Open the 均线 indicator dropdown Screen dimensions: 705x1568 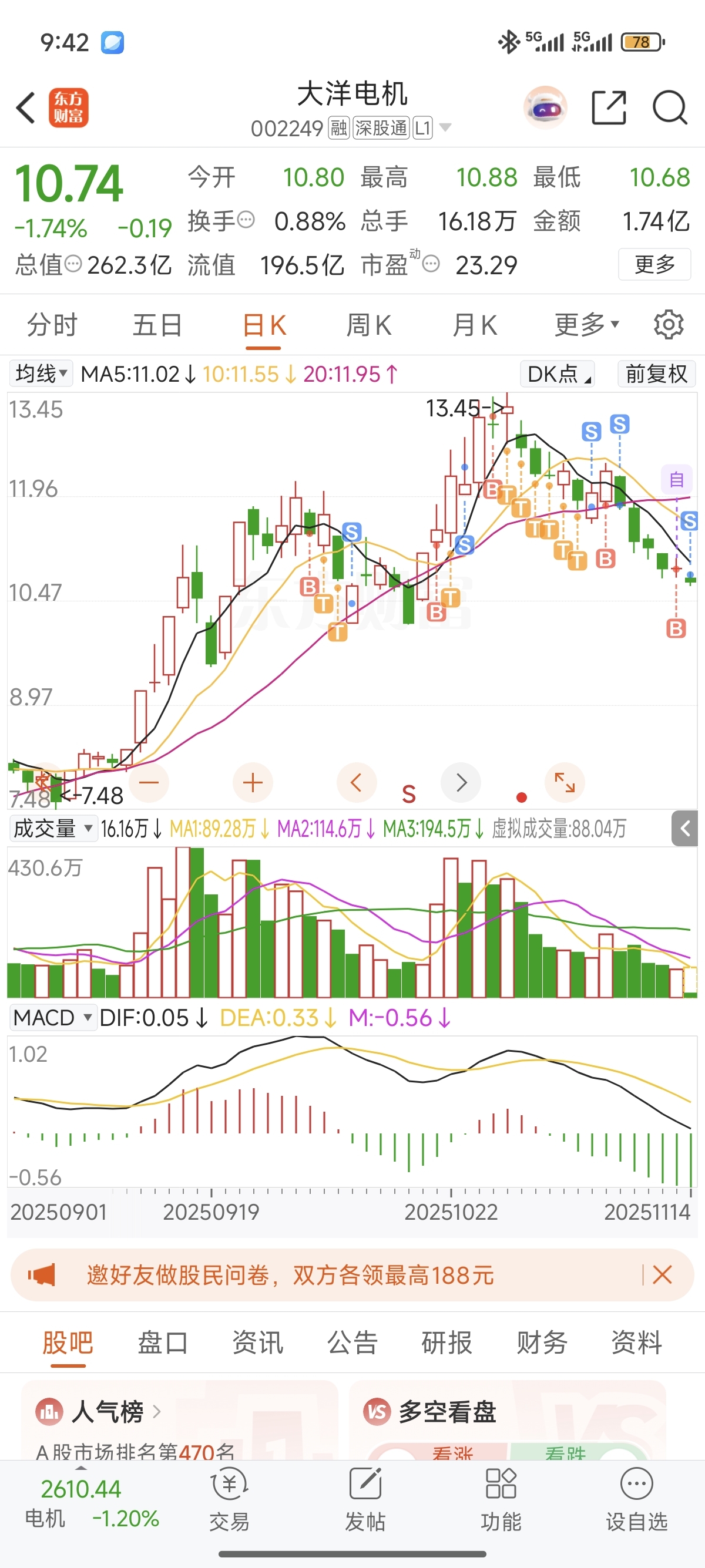click(x=41, y=373)
